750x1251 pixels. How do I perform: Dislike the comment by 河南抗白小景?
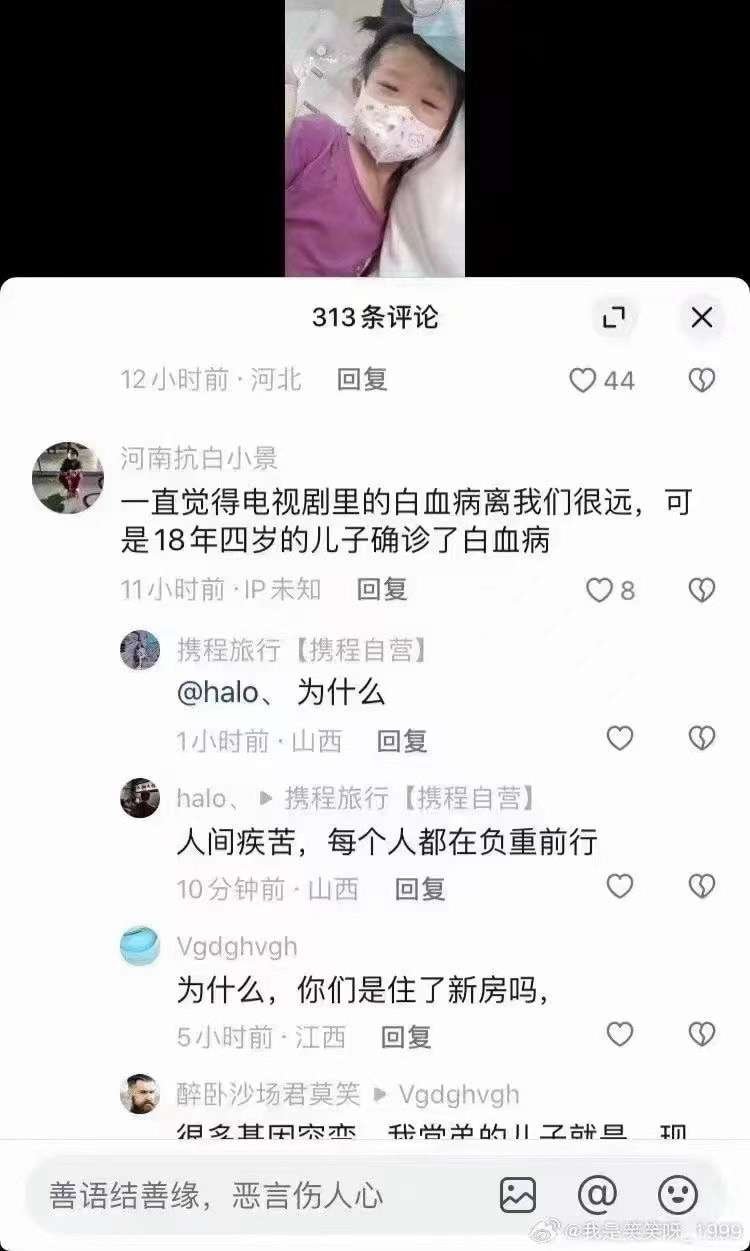[x=702, y=590]
